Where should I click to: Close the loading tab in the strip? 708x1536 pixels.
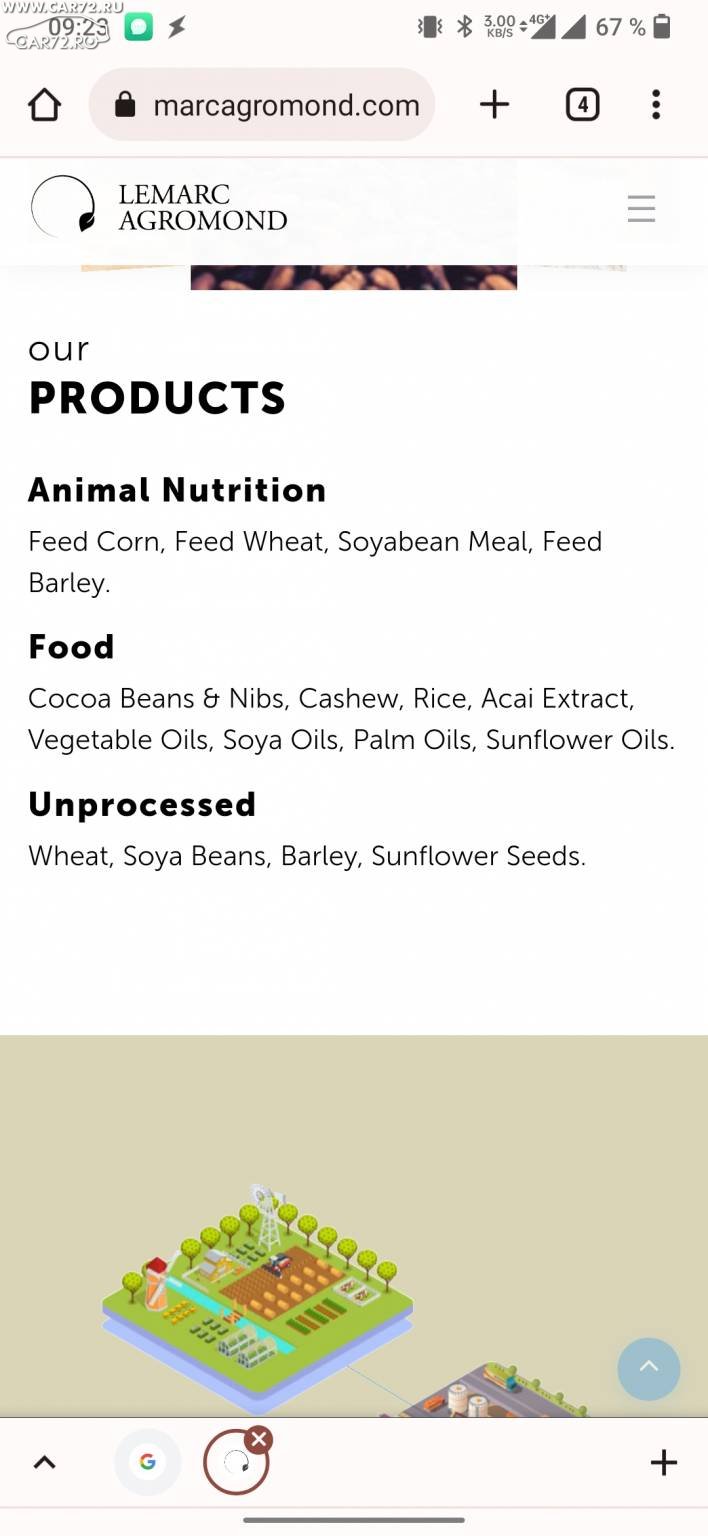click(259, 1439)
